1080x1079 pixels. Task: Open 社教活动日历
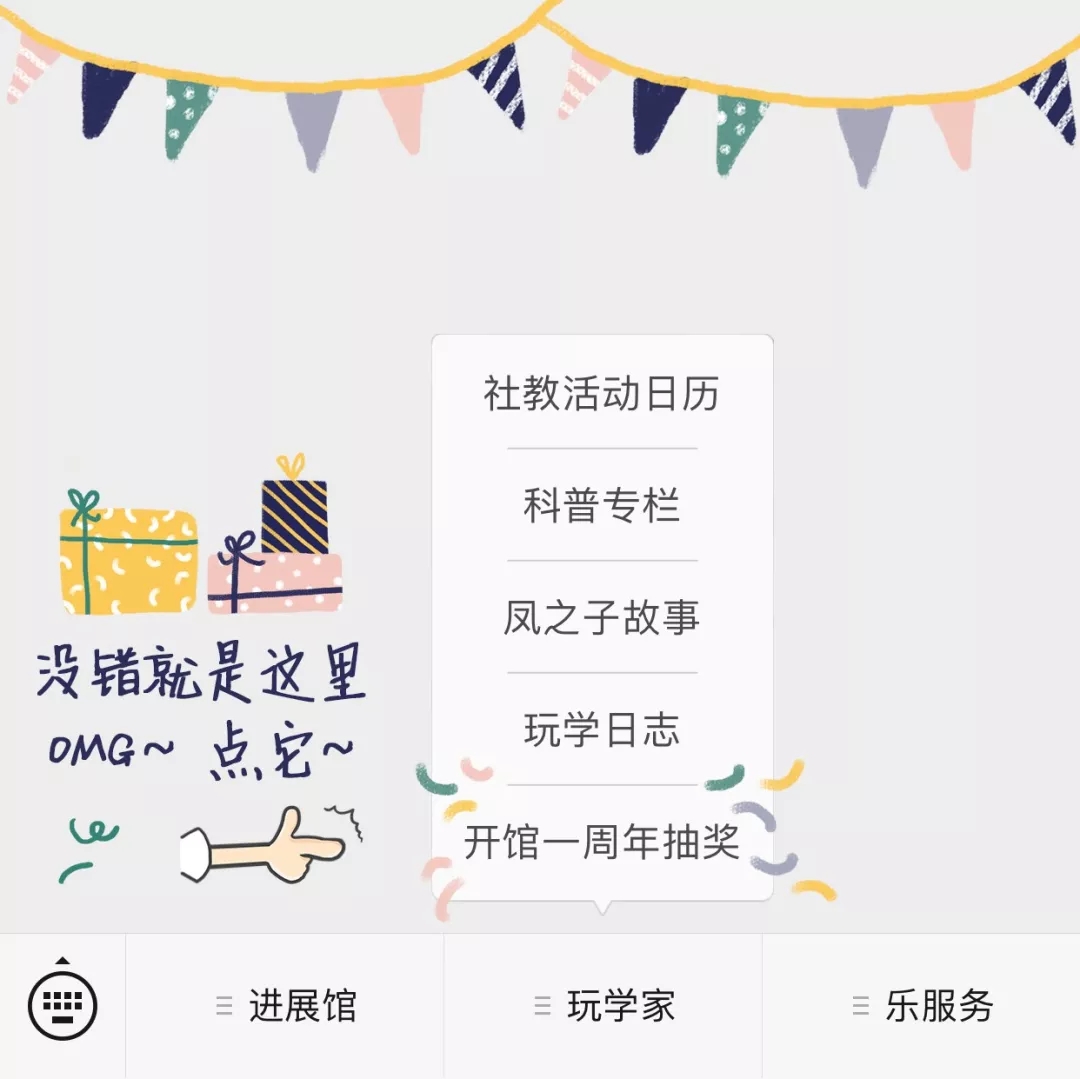click(x=602, y=393)
